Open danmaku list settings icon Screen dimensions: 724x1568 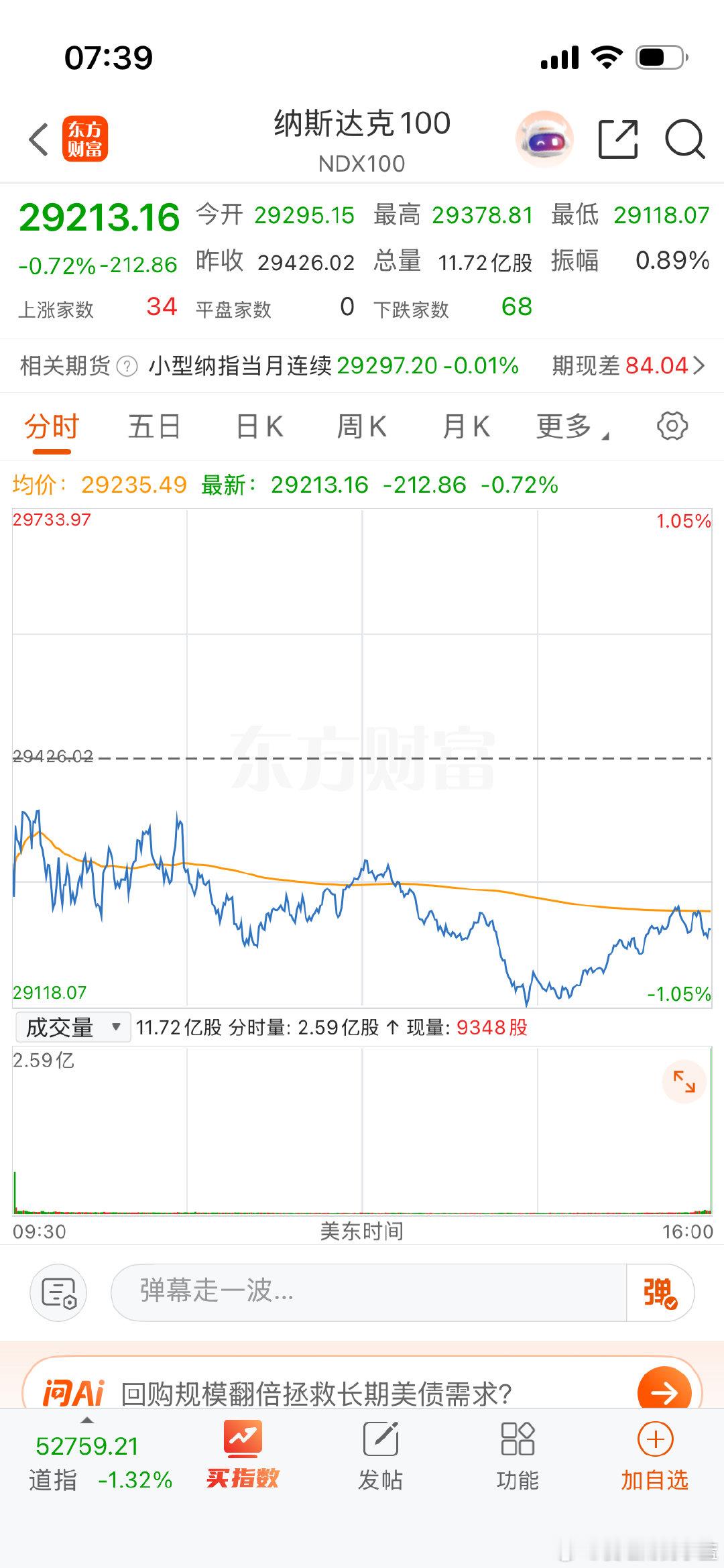[x=59, y=1292]
